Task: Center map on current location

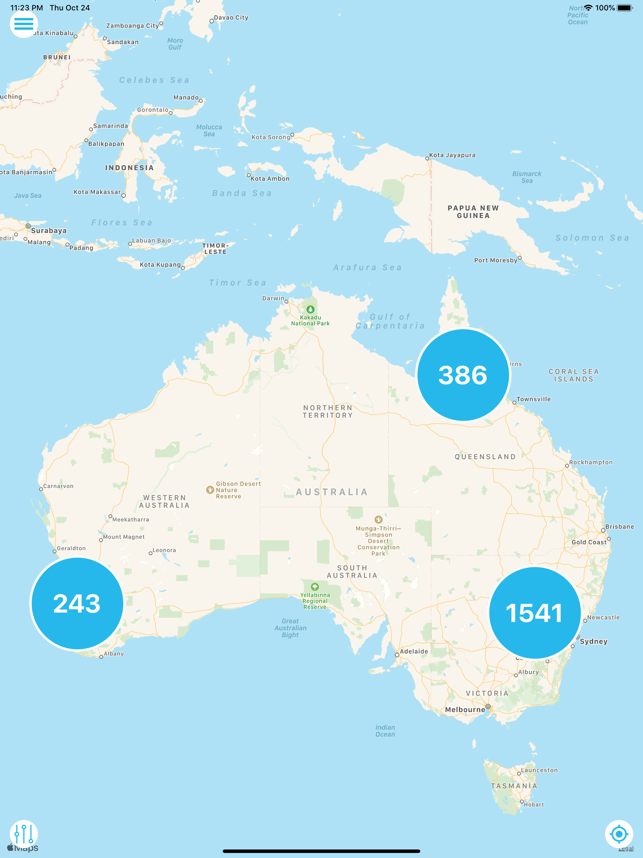Action: (x=619, y=833)
